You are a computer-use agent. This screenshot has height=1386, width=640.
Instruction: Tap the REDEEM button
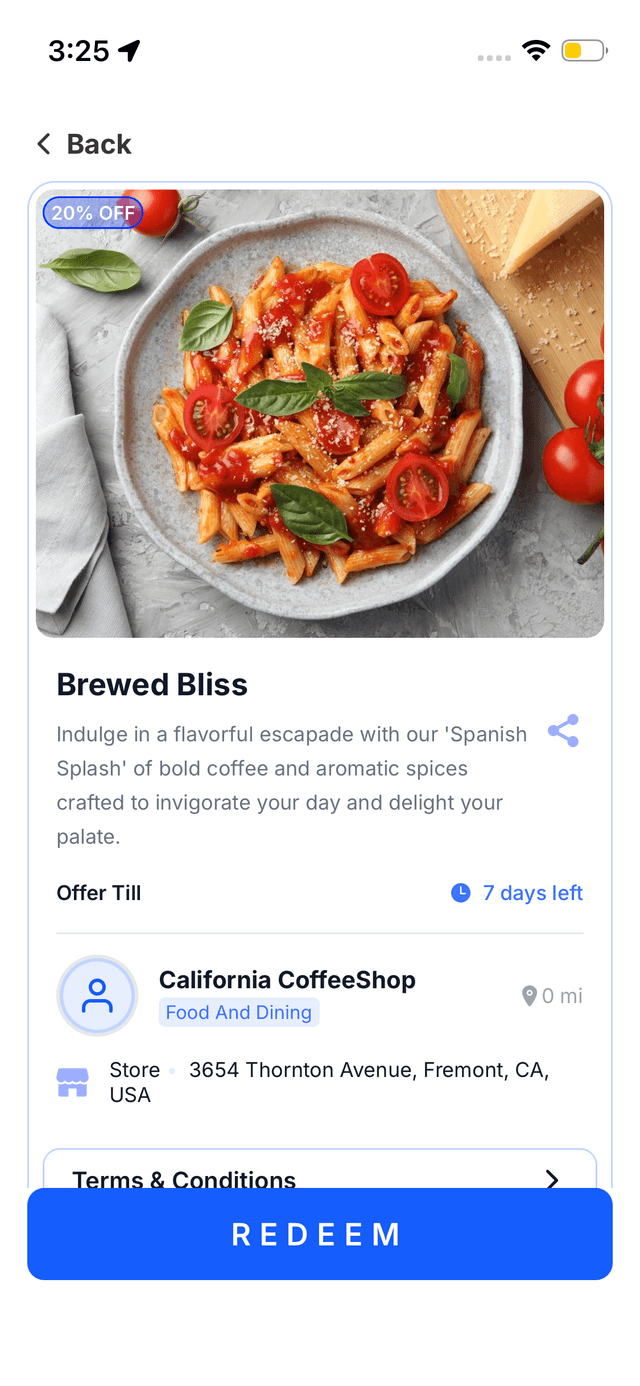click(320, 1234)
